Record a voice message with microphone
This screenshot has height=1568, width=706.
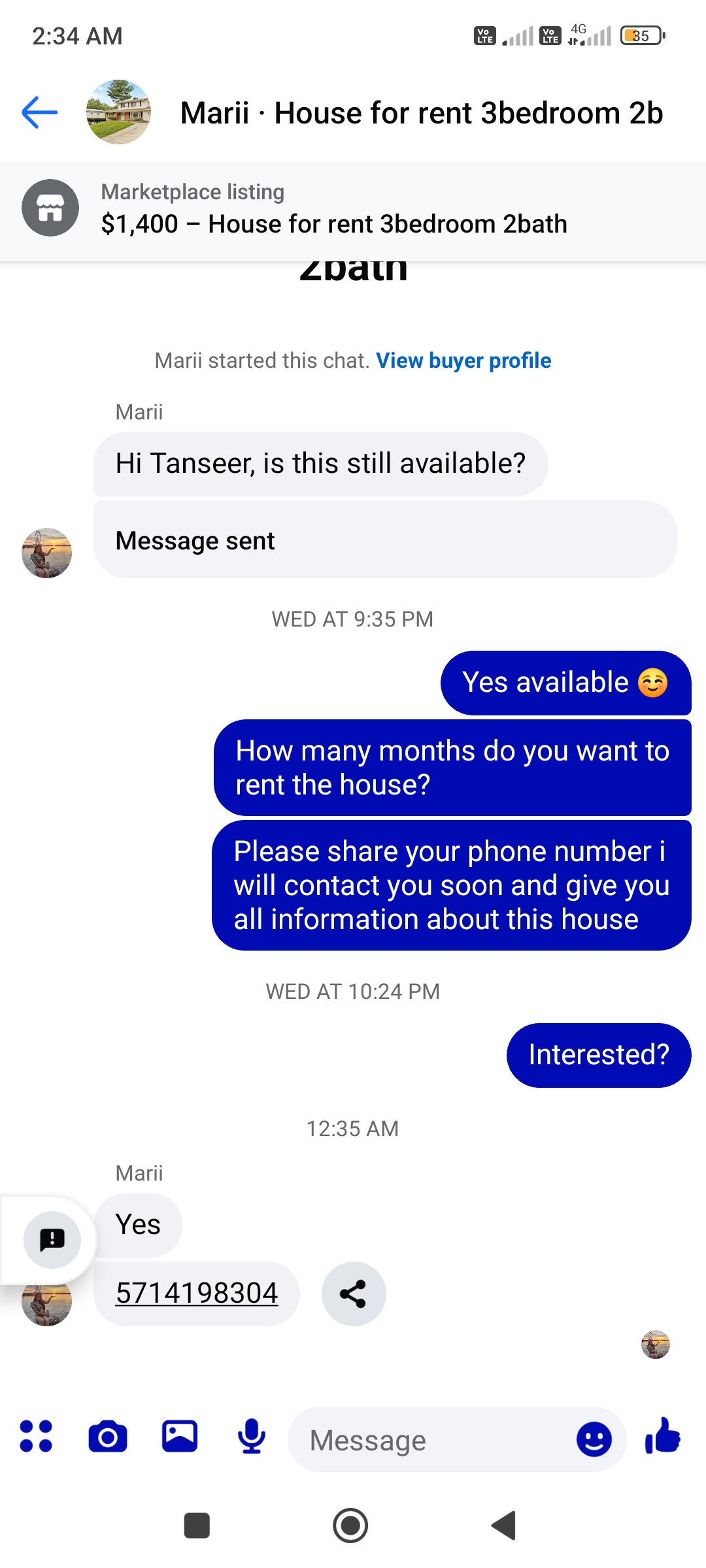(252, 1437)
